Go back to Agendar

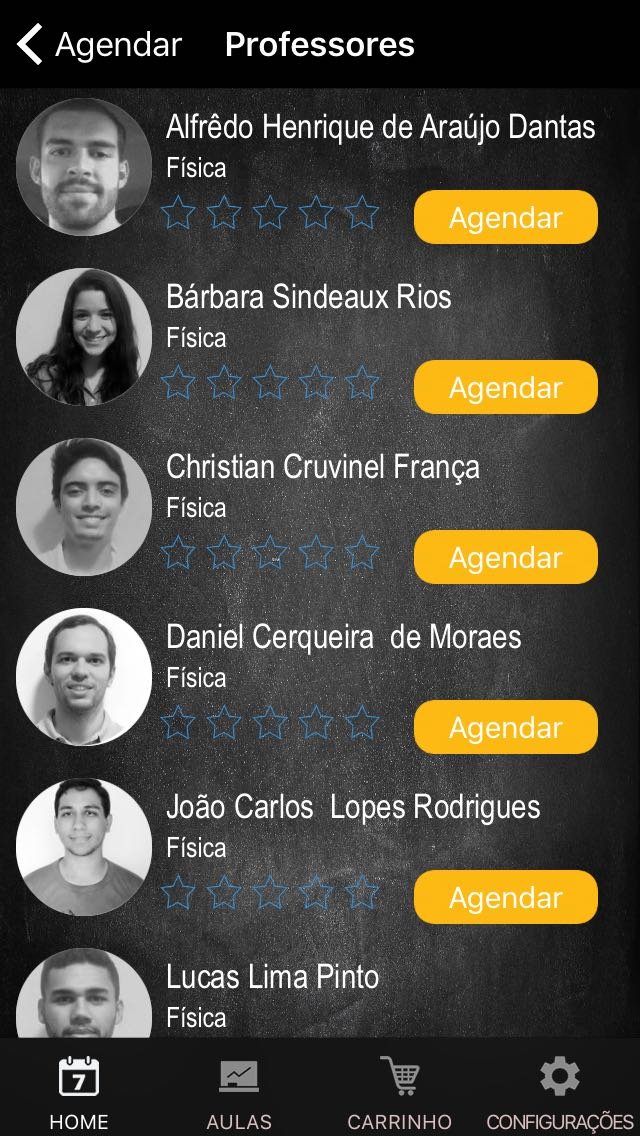[x=98, y=45]
